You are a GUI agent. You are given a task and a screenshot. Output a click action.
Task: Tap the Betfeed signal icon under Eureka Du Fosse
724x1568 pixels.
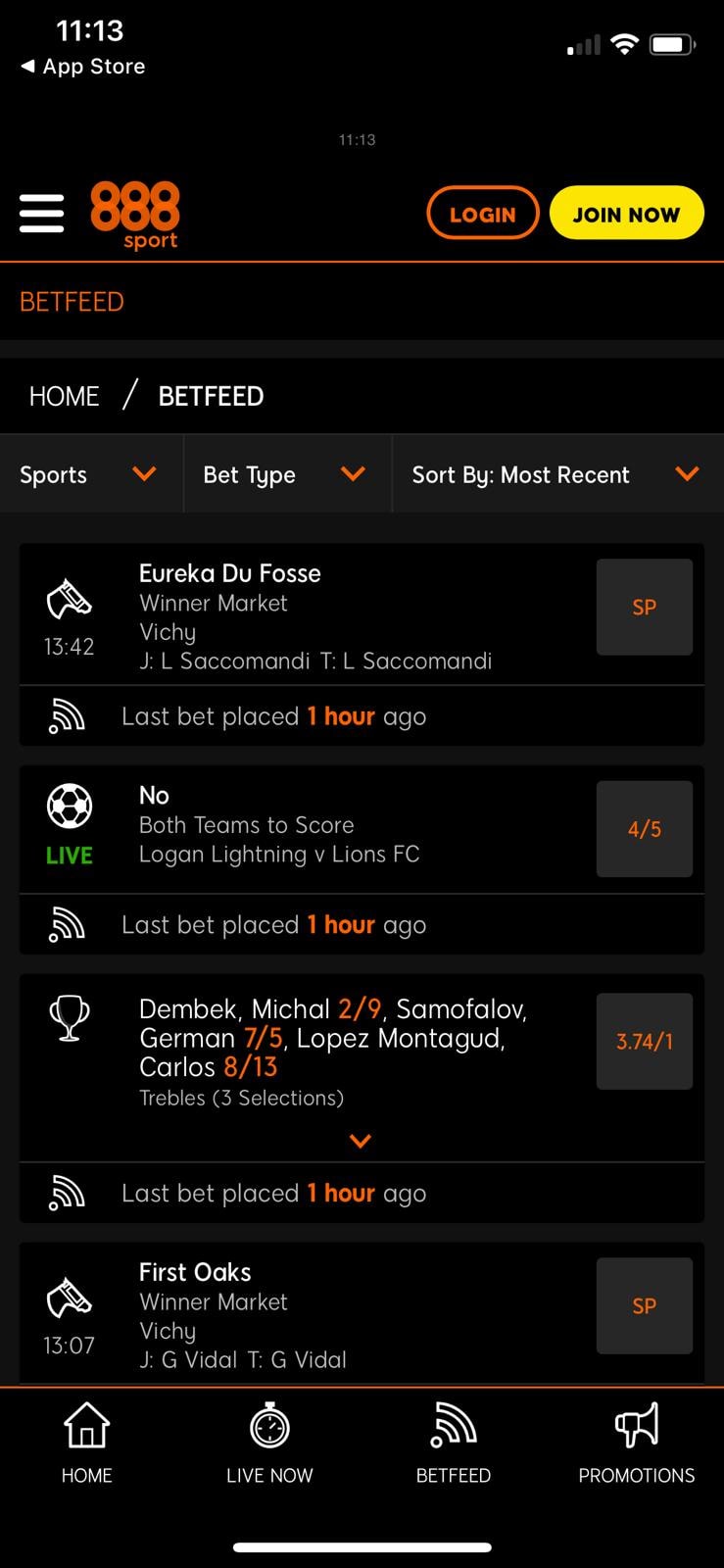pyautogui.click(x=66, y=716)
